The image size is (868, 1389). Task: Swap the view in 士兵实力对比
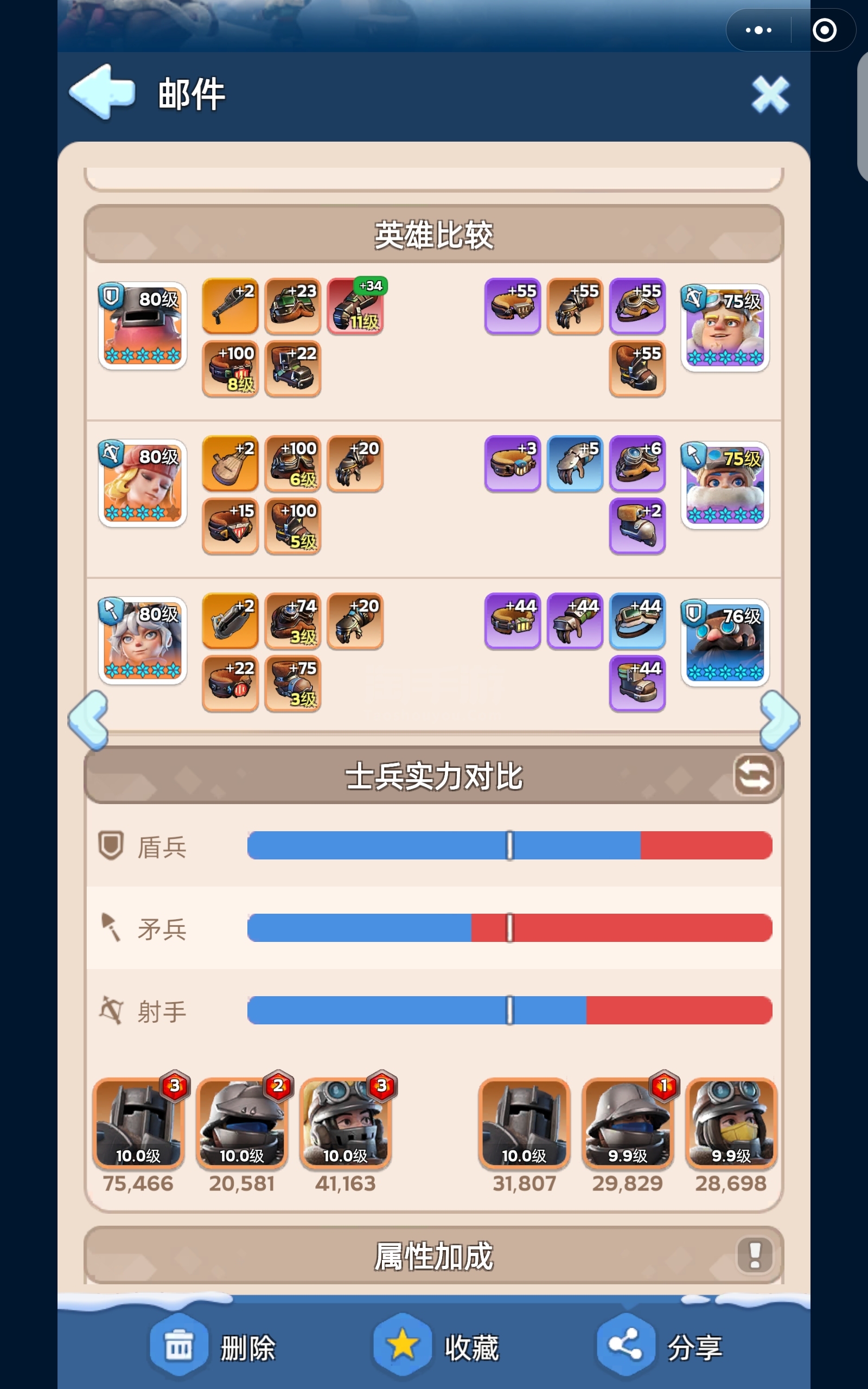tap(754, 776)
